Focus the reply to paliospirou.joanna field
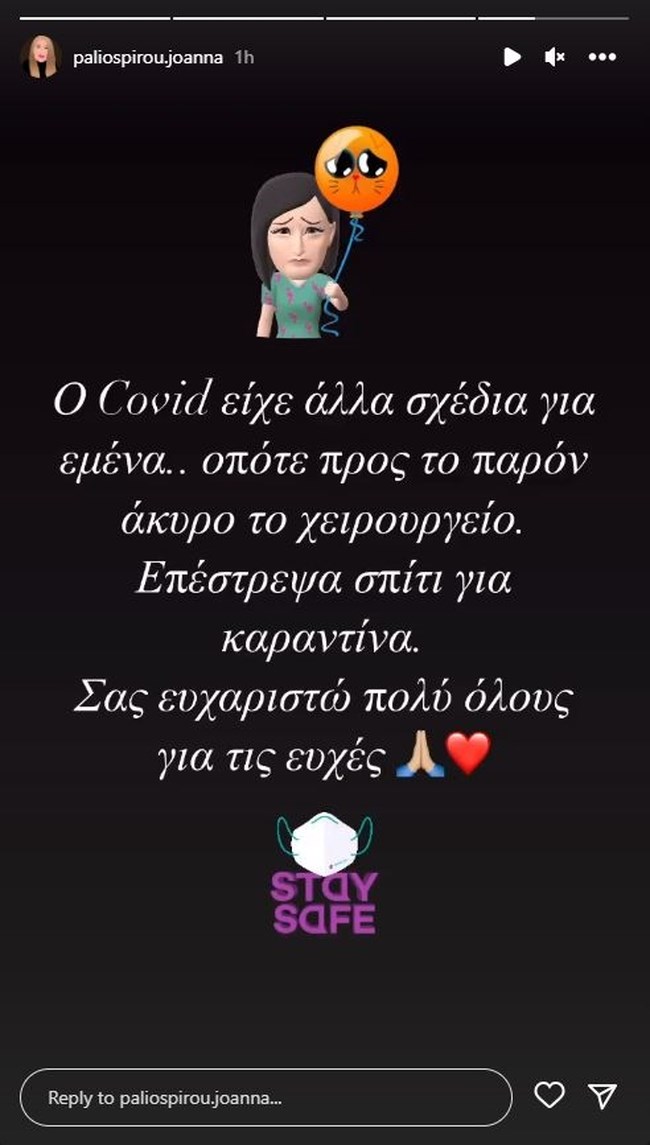 (265, 1097)
